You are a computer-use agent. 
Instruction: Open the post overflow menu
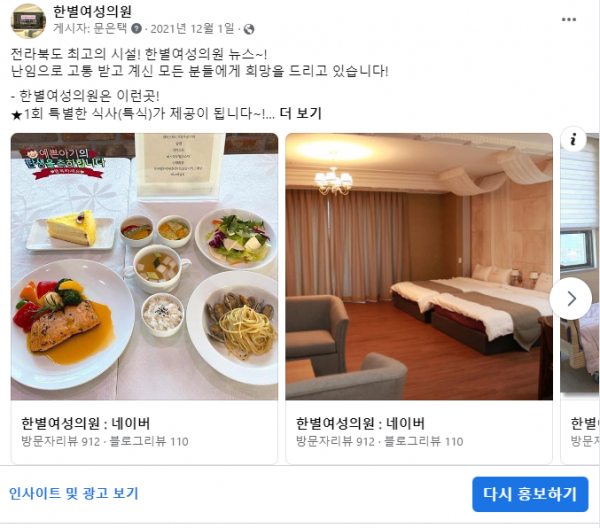click(569, 19)
